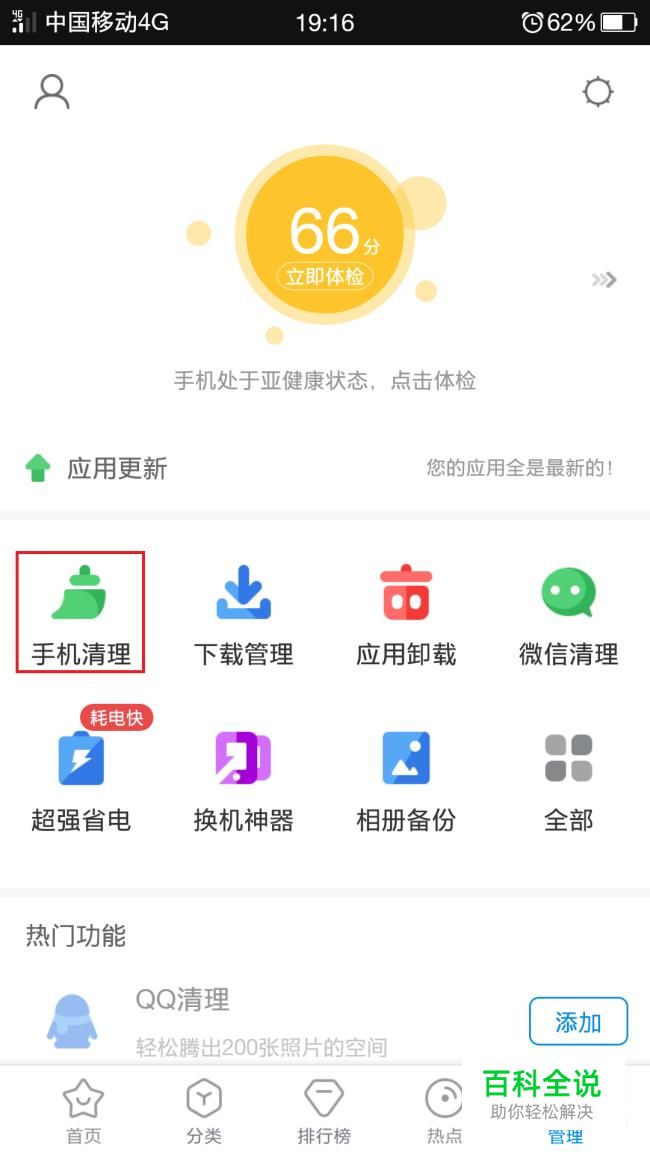Open the settings gear icon

point(598,92)
